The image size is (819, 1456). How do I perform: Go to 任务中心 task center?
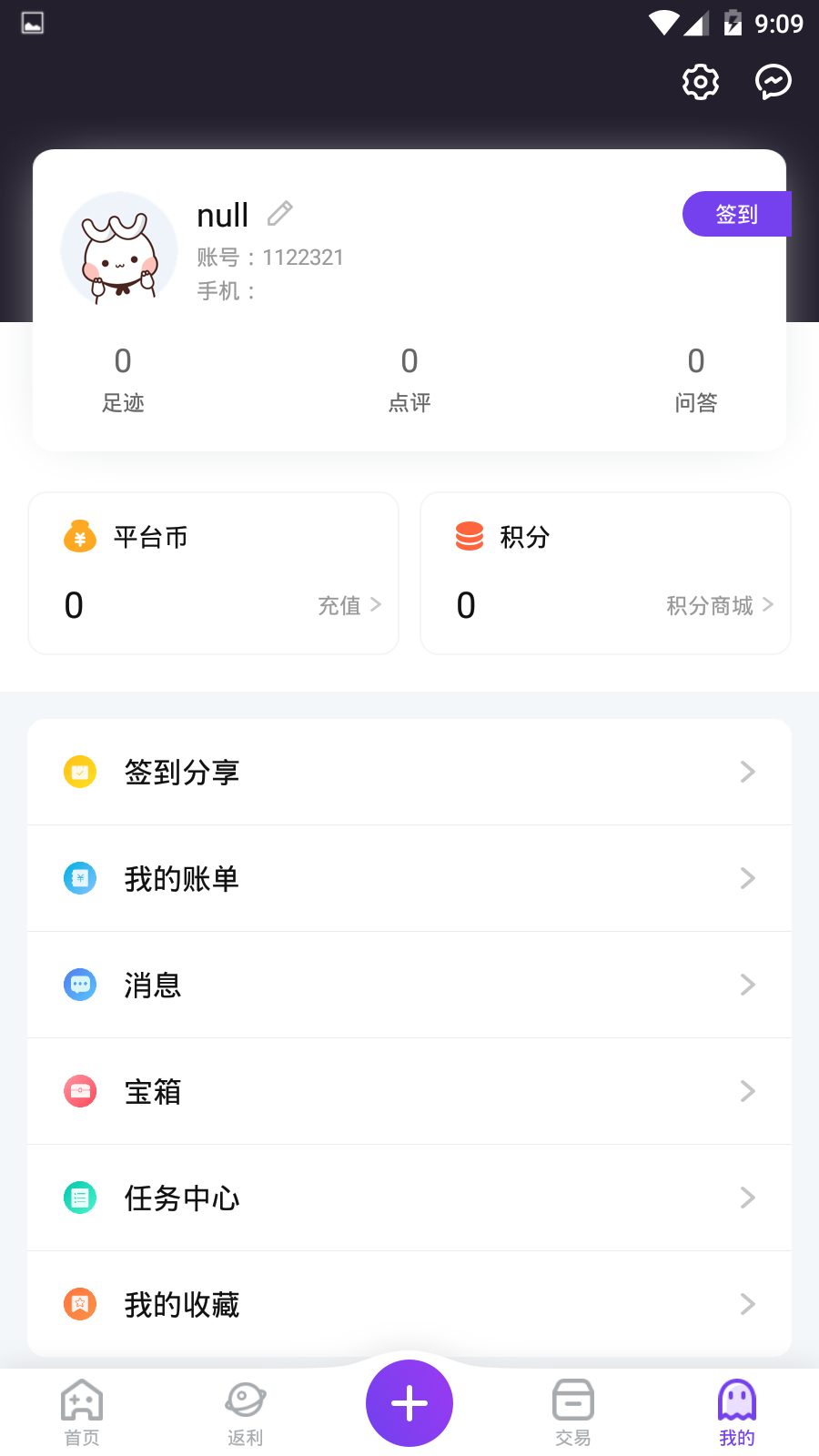point(409,1198)
